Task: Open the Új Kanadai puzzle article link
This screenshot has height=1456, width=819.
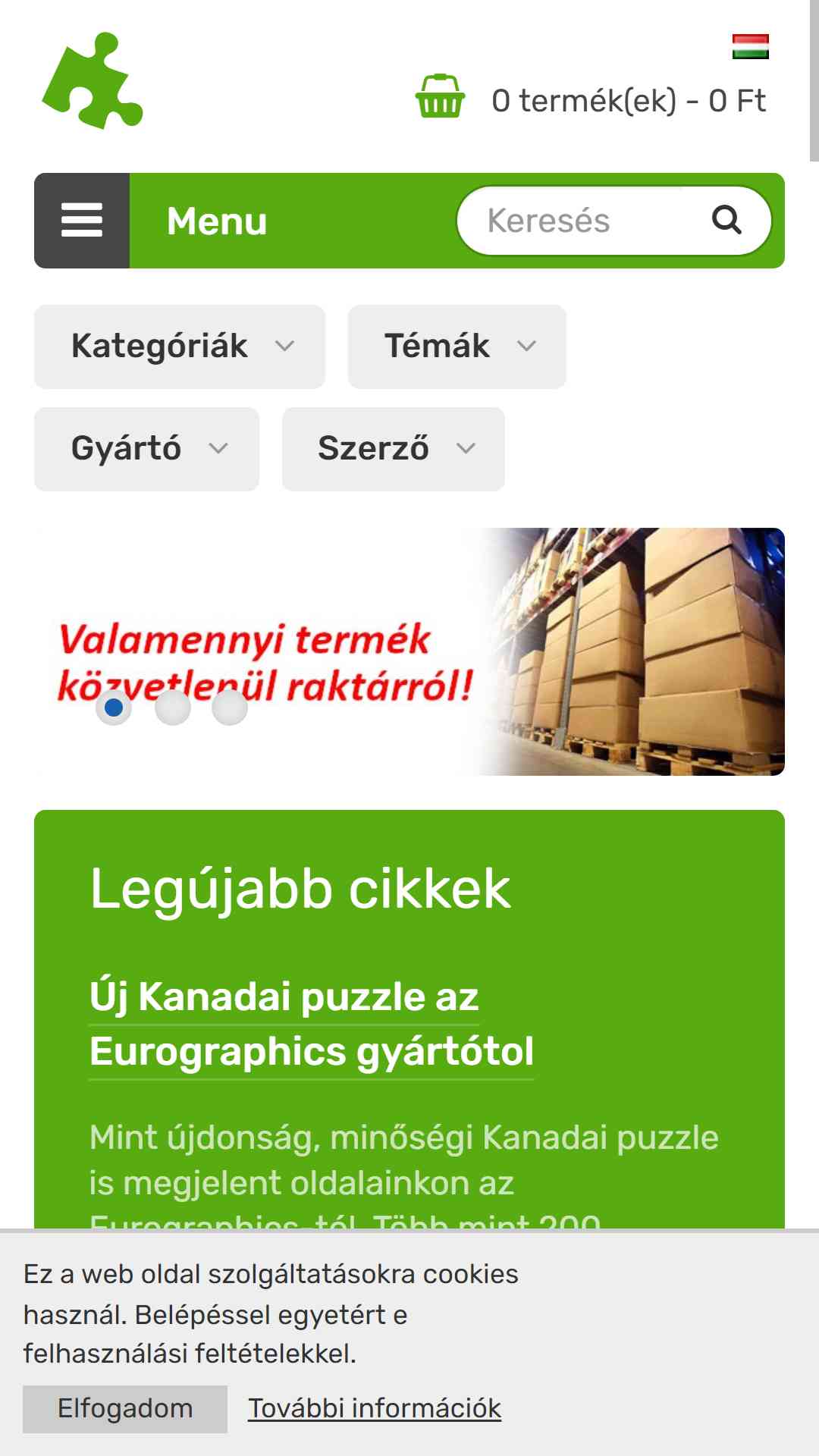Action: [x=312, y=1024]
